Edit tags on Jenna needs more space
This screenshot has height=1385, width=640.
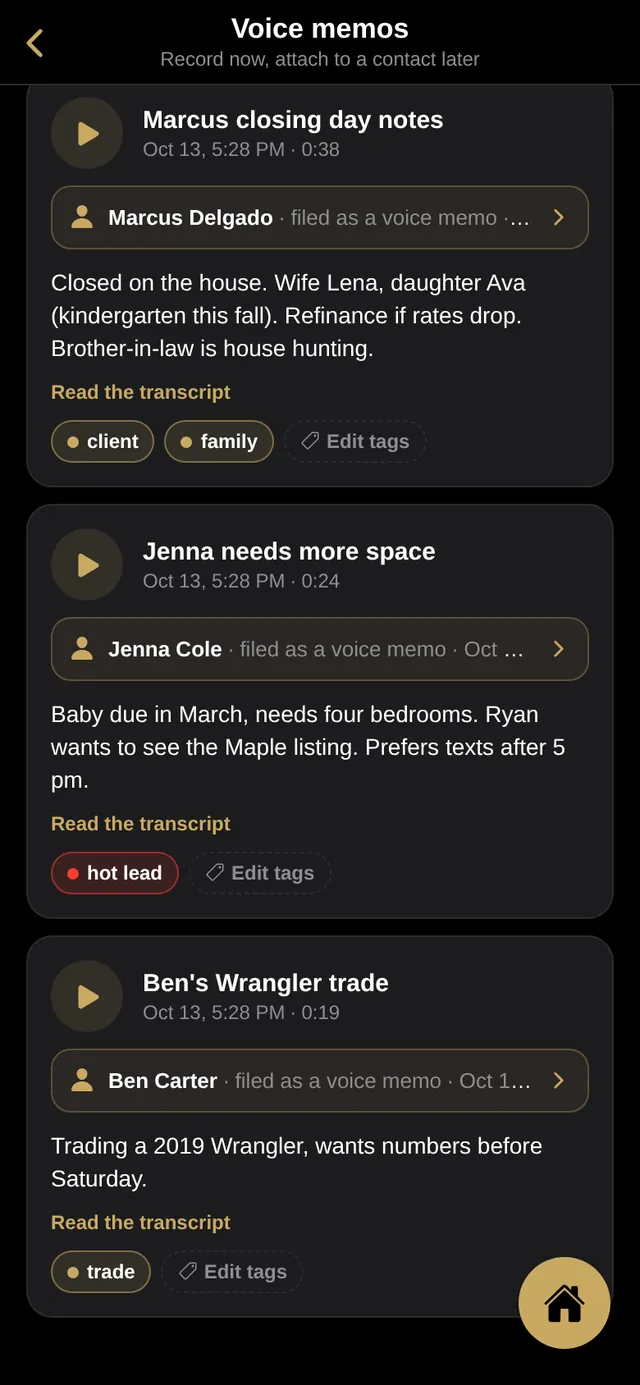pyautogui.click(x=260, y=873)
